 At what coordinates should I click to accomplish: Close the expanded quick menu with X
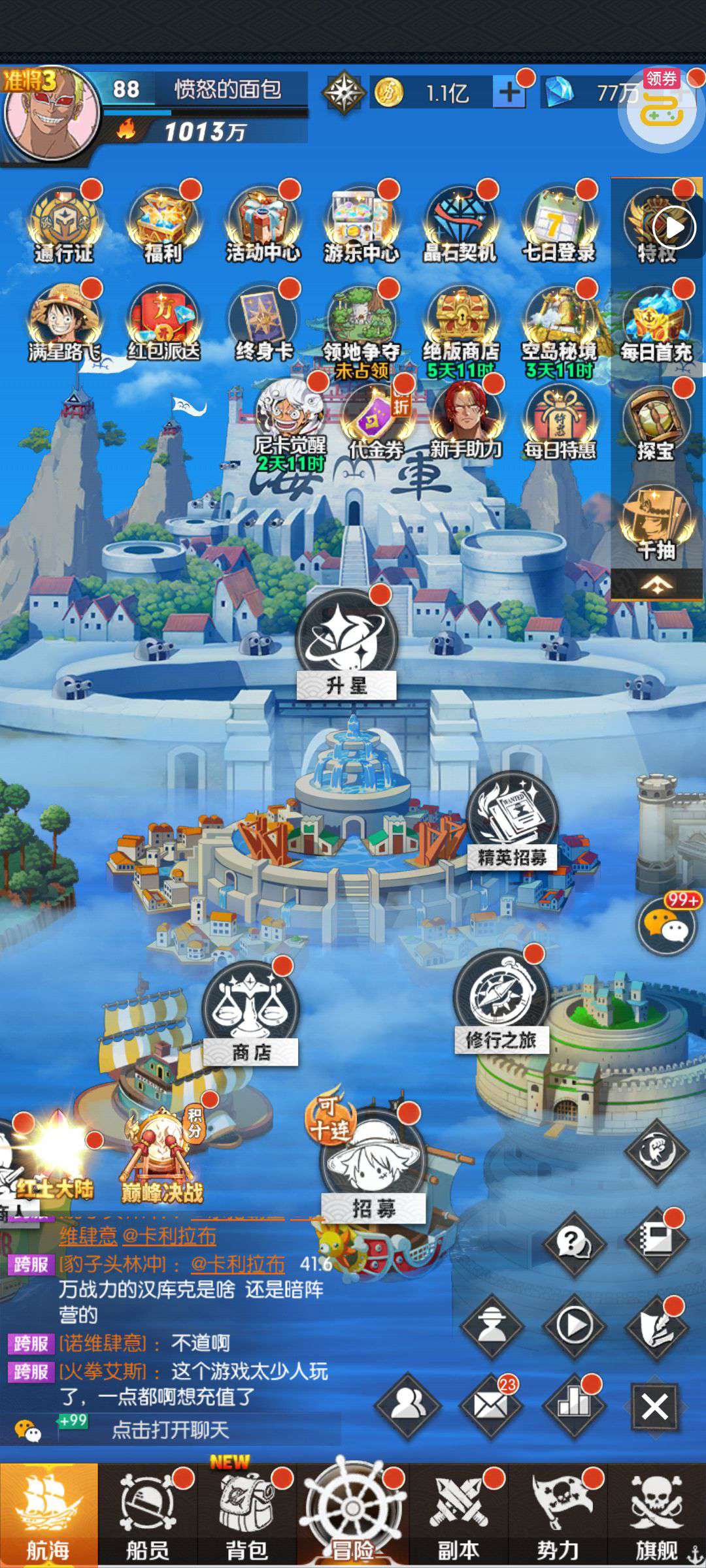tap(655, 1407)
